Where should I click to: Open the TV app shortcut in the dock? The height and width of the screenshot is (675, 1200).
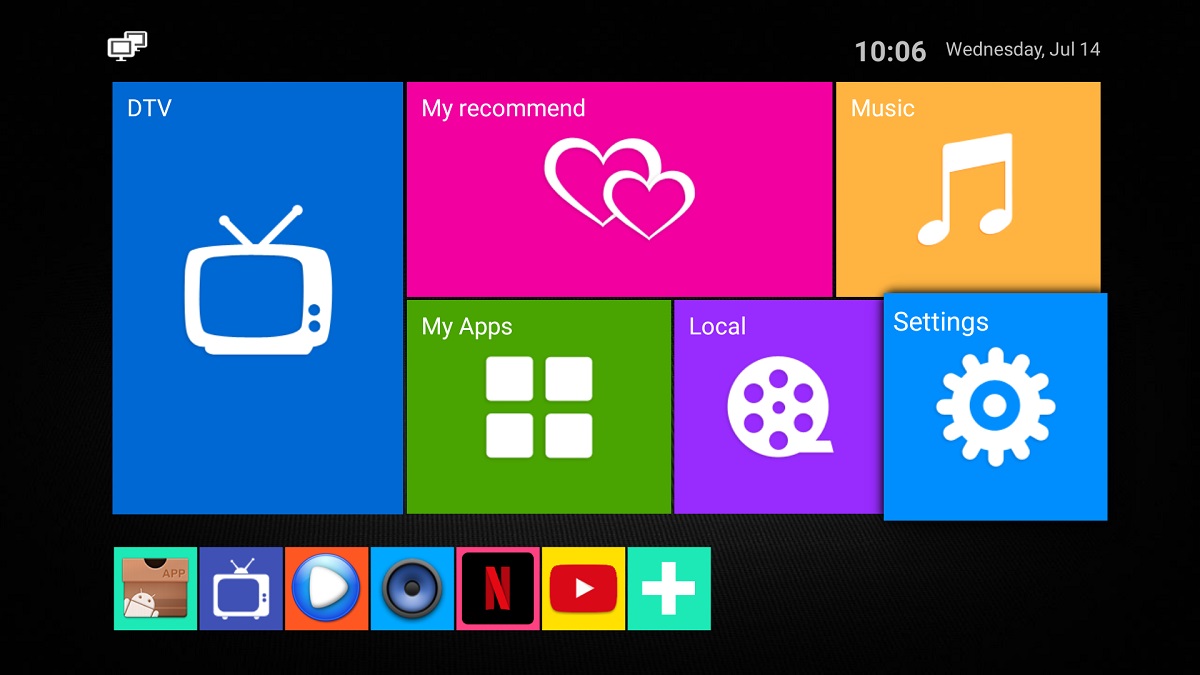click(241, 588)
